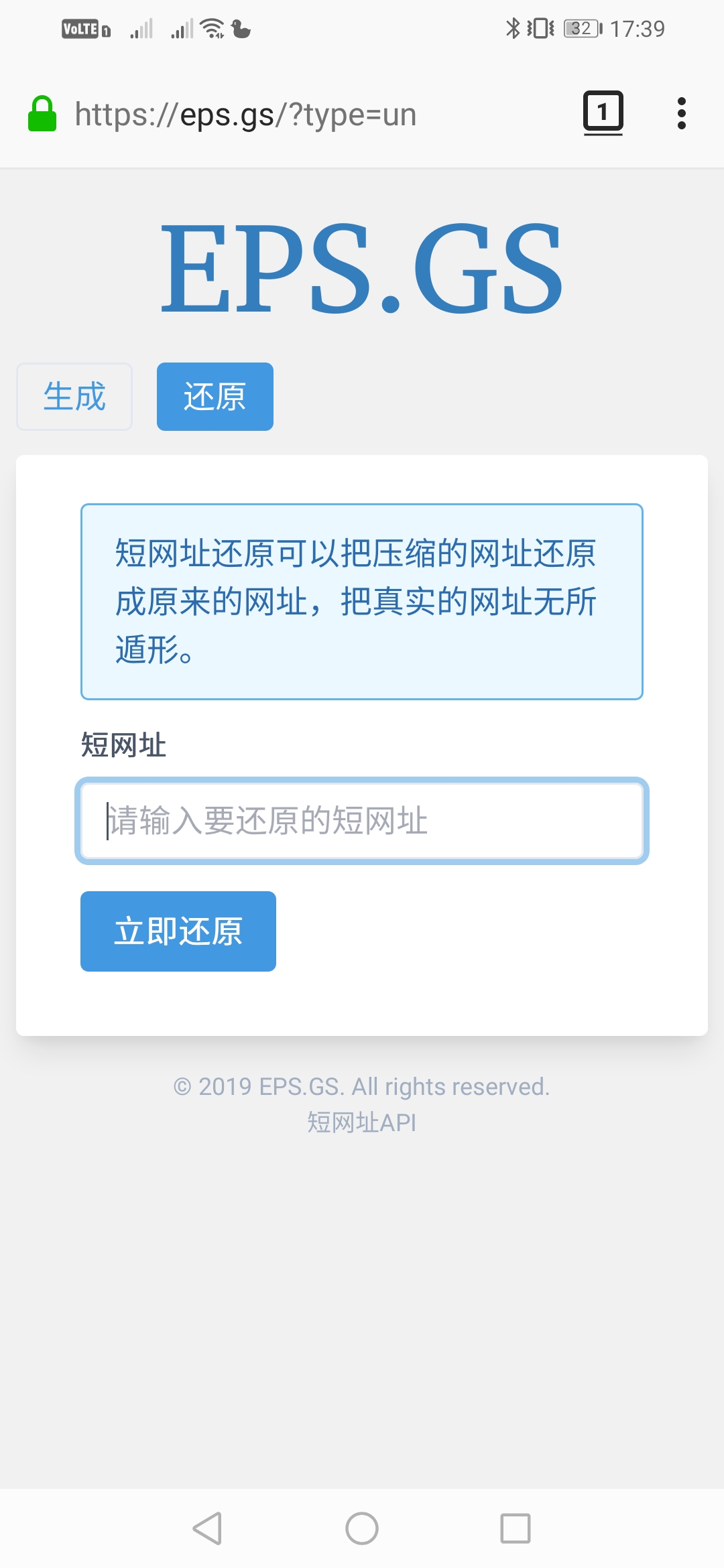
Task: Focus the 短网址 input field
Action: pos(362,821)
